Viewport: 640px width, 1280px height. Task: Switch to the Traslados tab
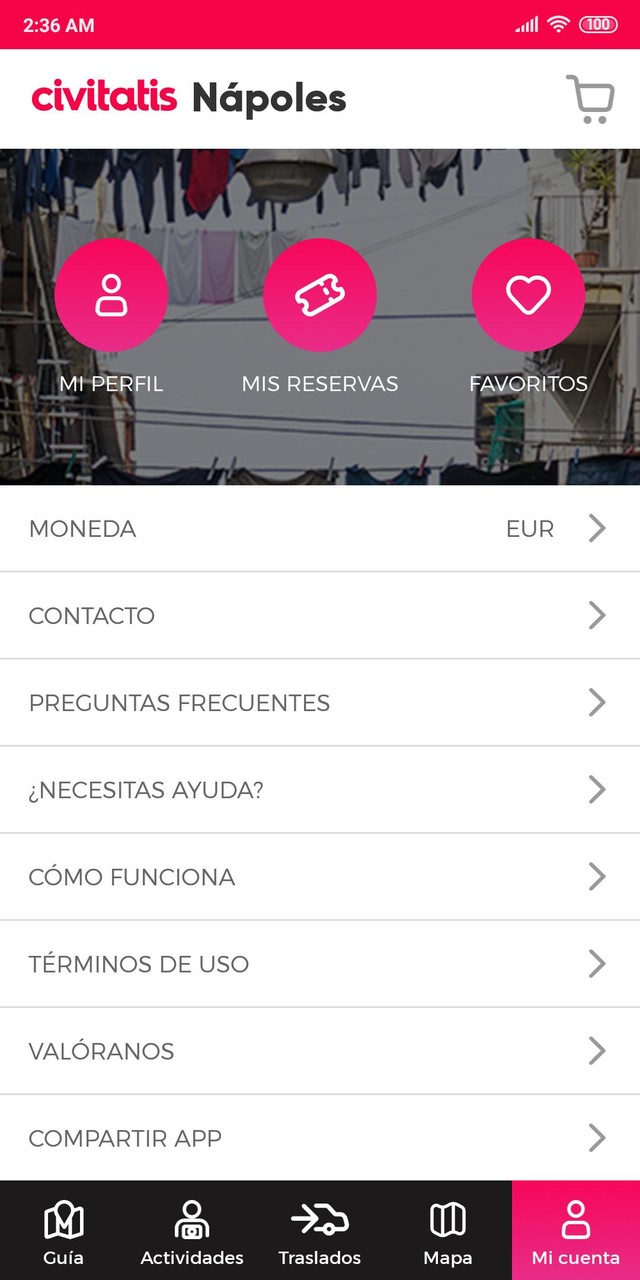[x=320, y=1232]
